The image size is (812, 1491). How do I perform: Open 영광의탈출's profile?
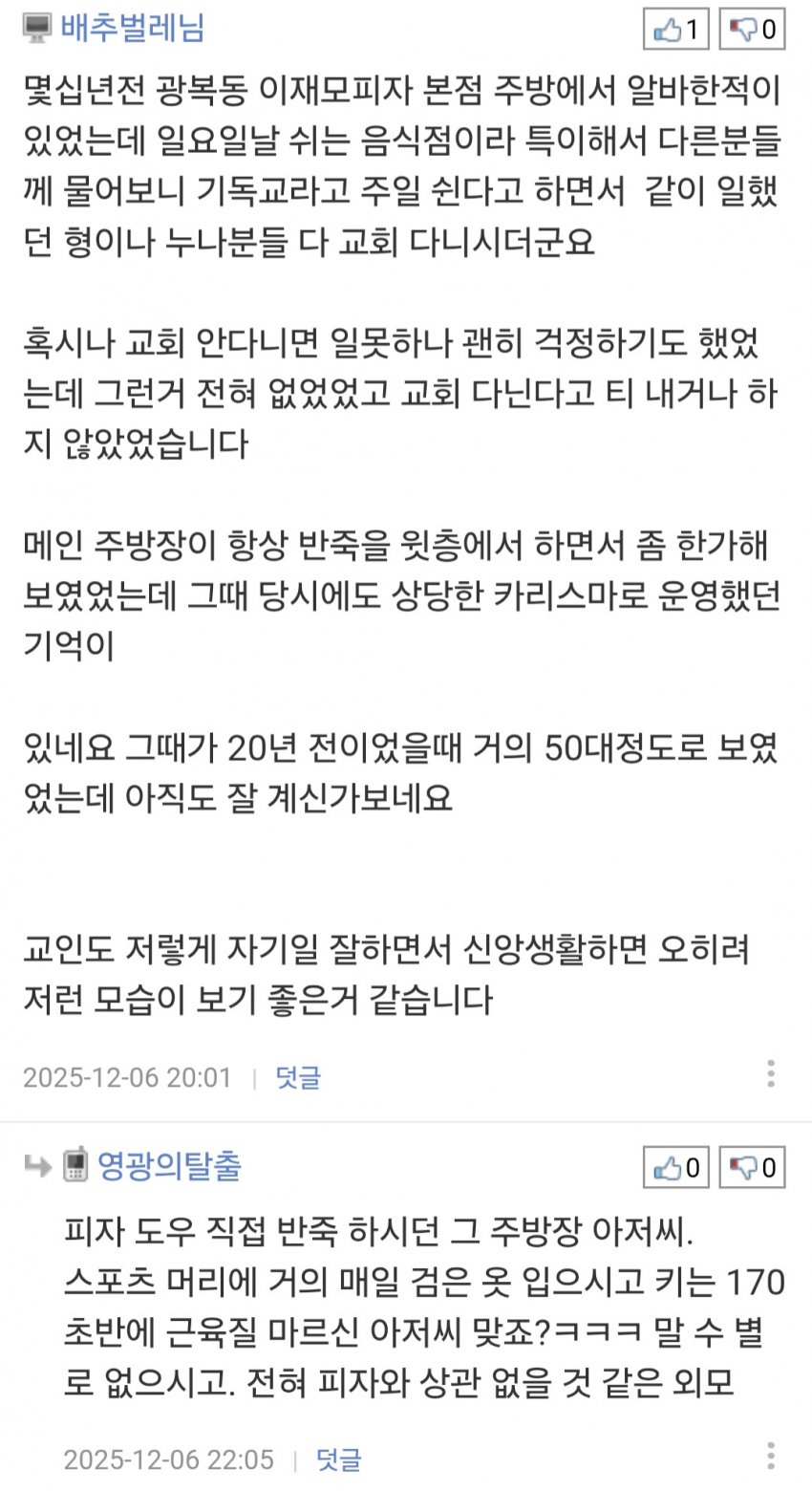click(169, 1165)
